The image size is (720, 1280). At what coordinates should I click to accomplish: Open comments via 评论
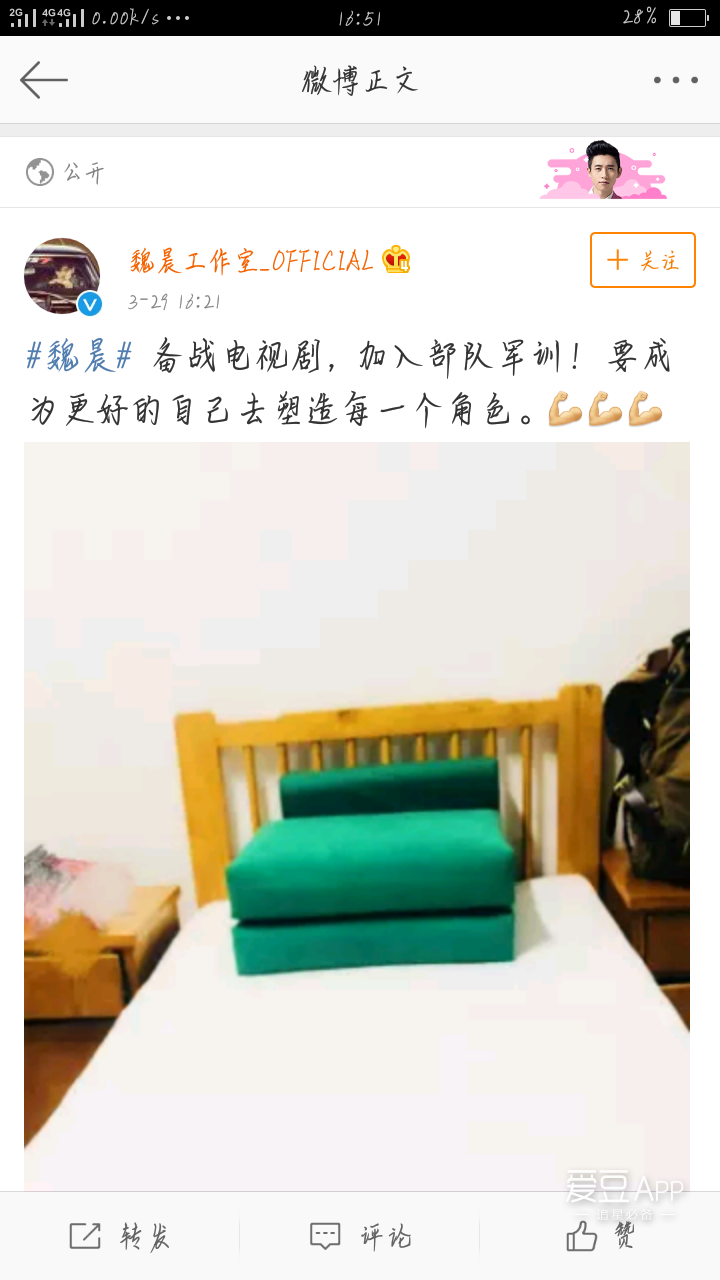[x=360, y=1236]
